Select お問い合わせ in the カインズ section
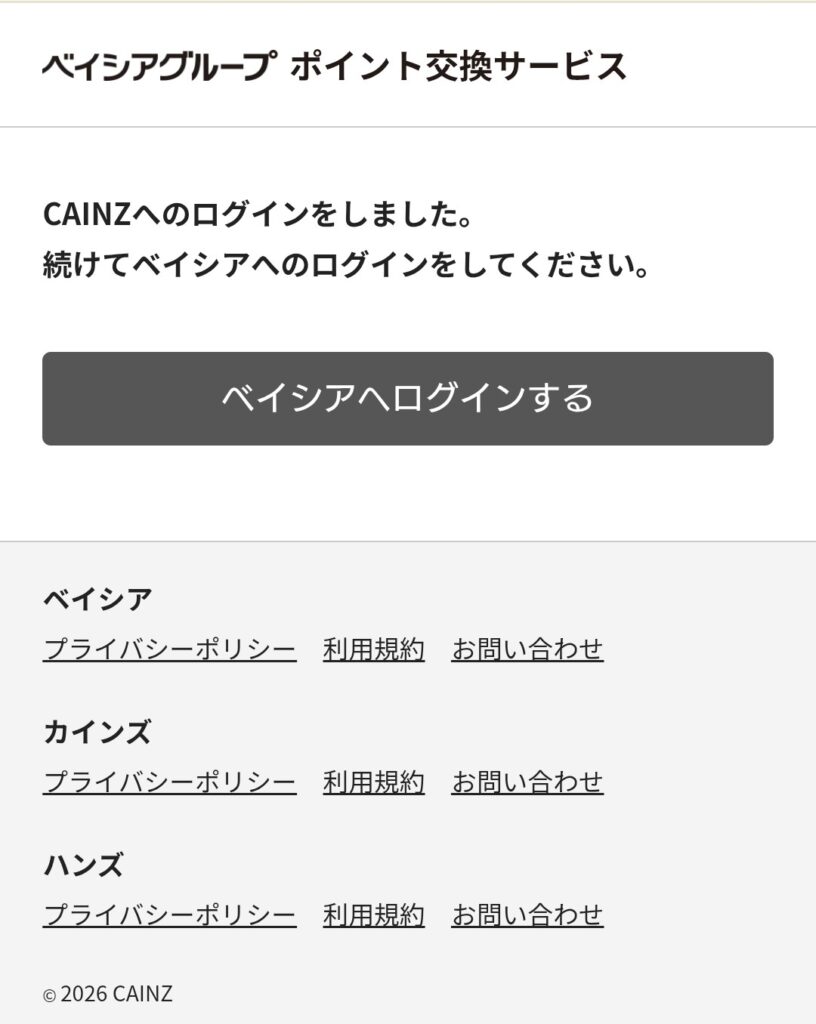816x1024 pixels. click(x=527, y=782)
